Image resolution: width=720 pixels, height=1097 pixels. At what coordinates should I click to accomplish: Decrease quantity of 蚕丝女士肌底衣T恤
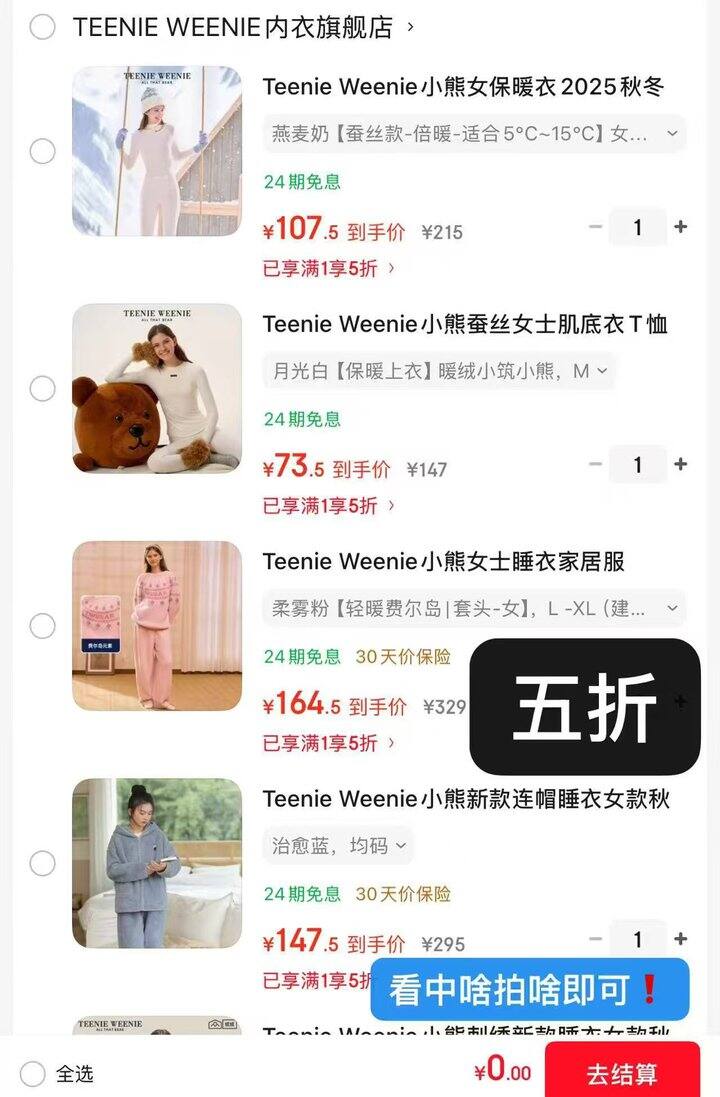(595, 464)
